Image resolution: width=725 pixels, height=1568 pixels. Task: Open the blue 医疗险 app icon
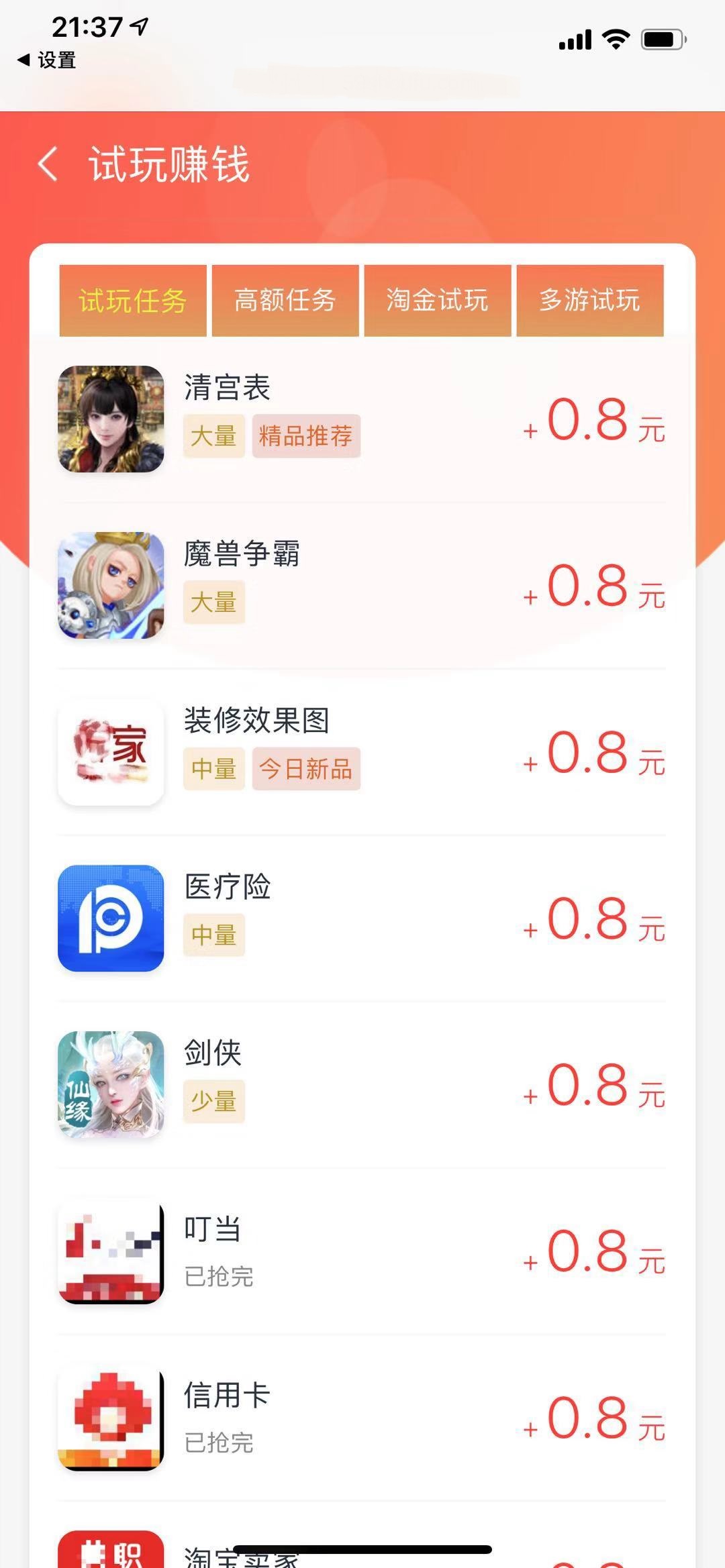(111, 919)
